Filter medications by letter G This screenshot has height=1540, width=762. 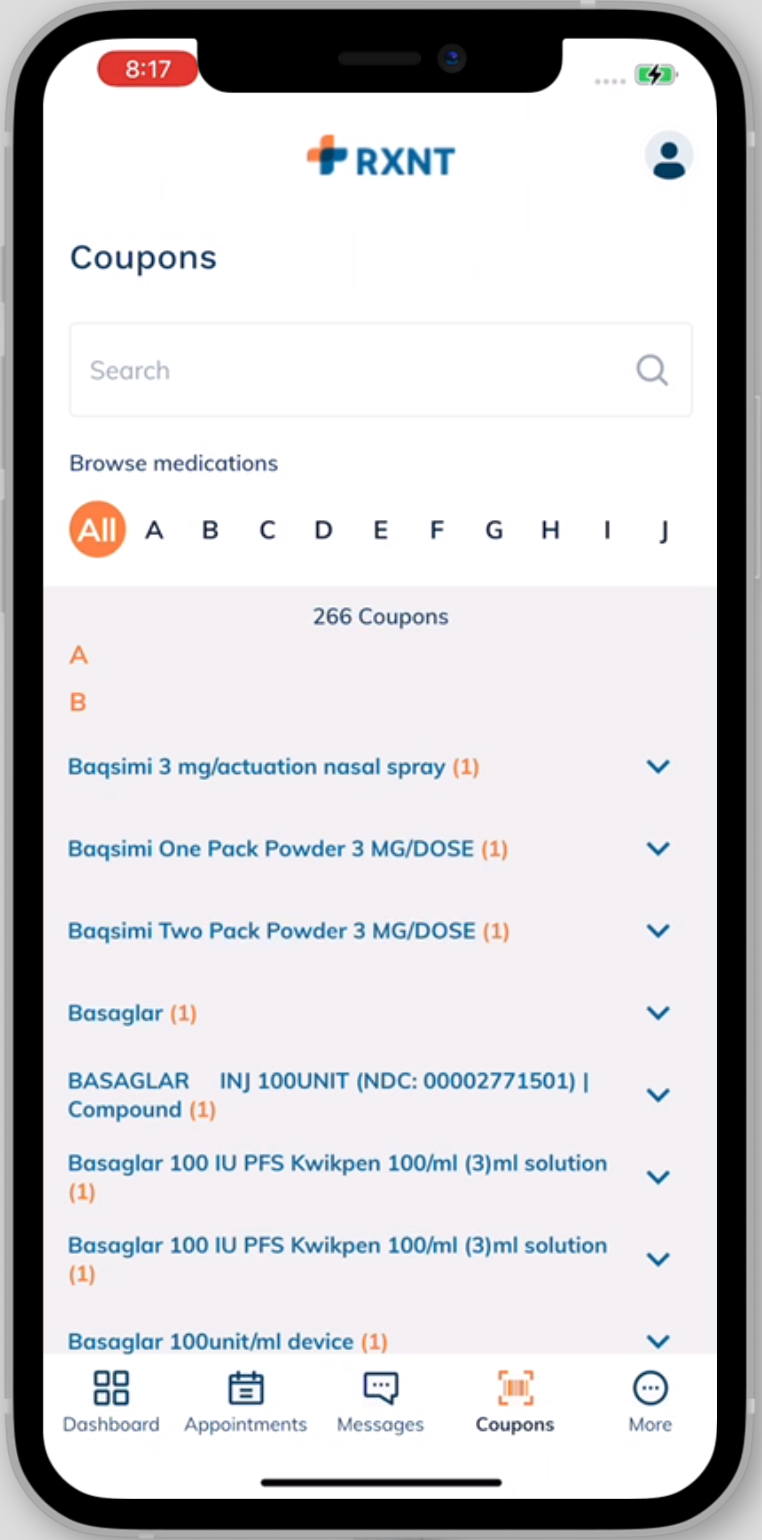494,530
